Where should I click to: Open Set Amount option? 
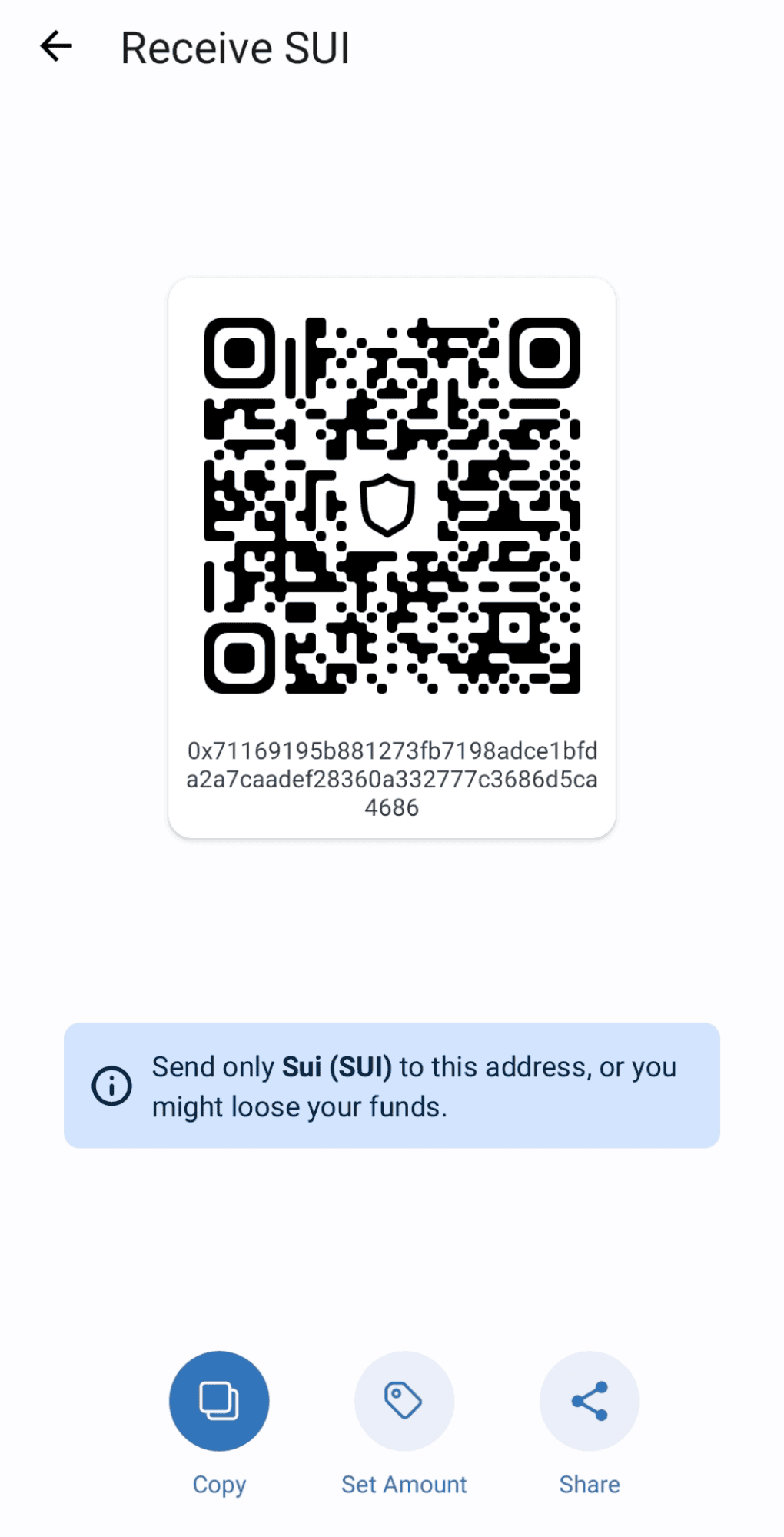pos(404,1400)
